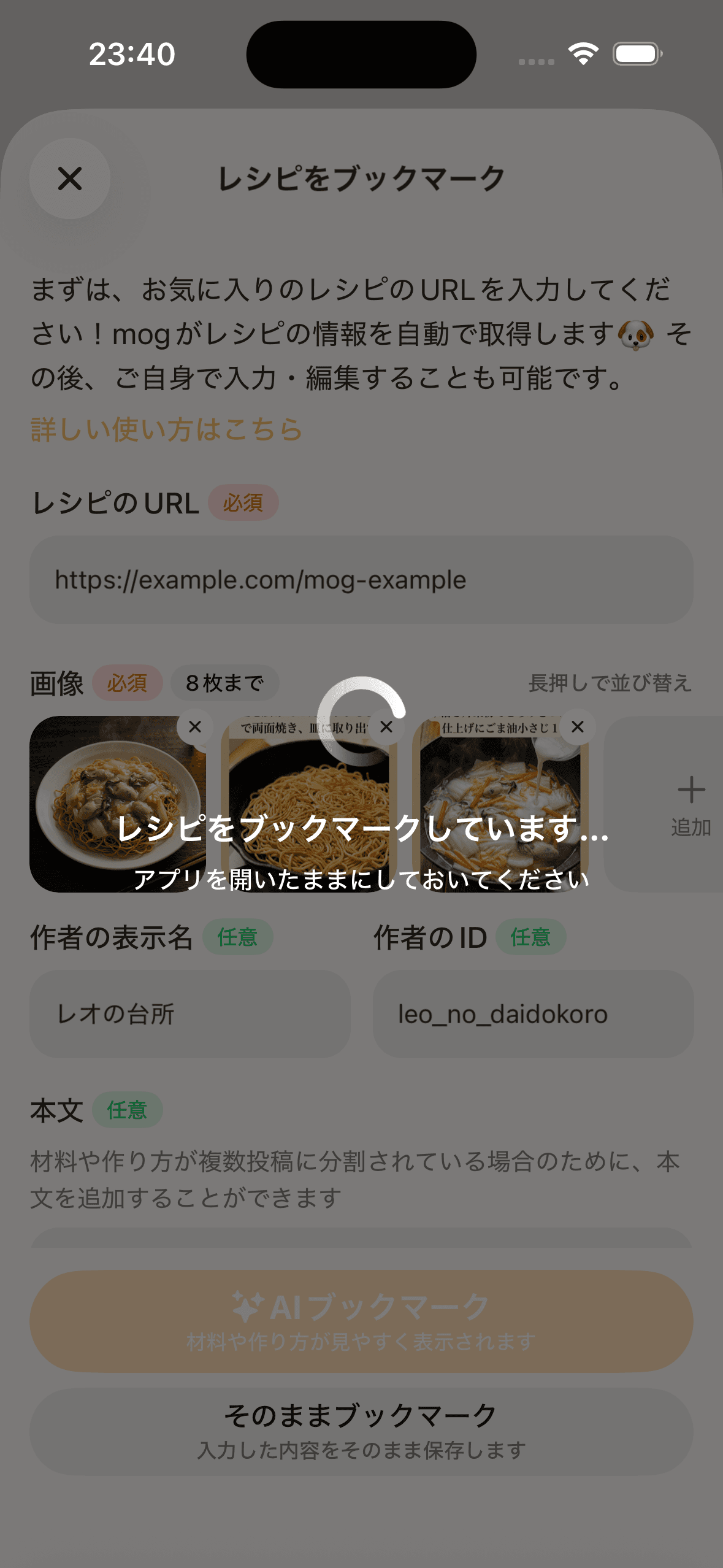The height and width of the screenshot is (1568, 723).
Task: Close the レシピをブックマーク sheet
Action: coord(70,179)
